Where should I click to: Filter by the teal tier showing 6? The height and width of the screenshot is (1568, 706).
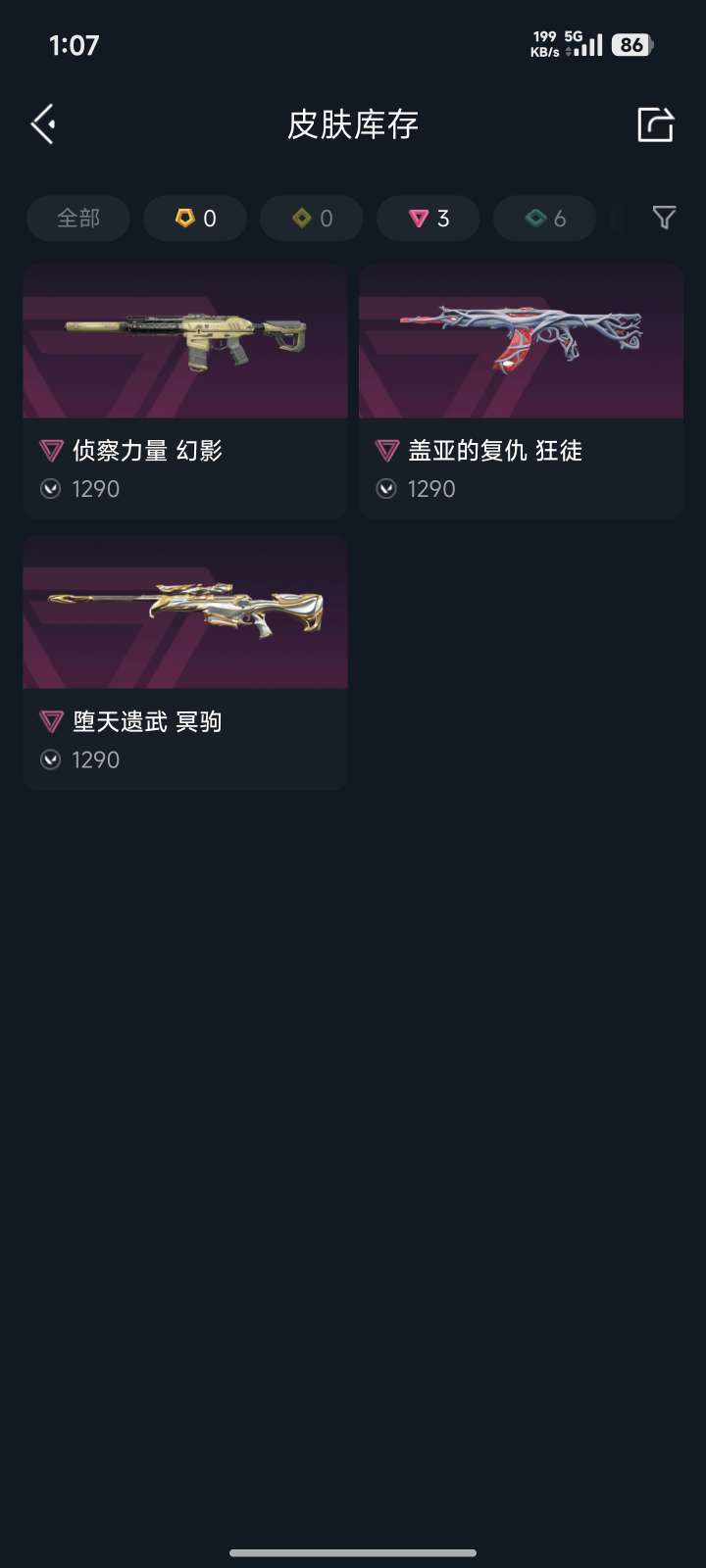[x=545, y=219]
